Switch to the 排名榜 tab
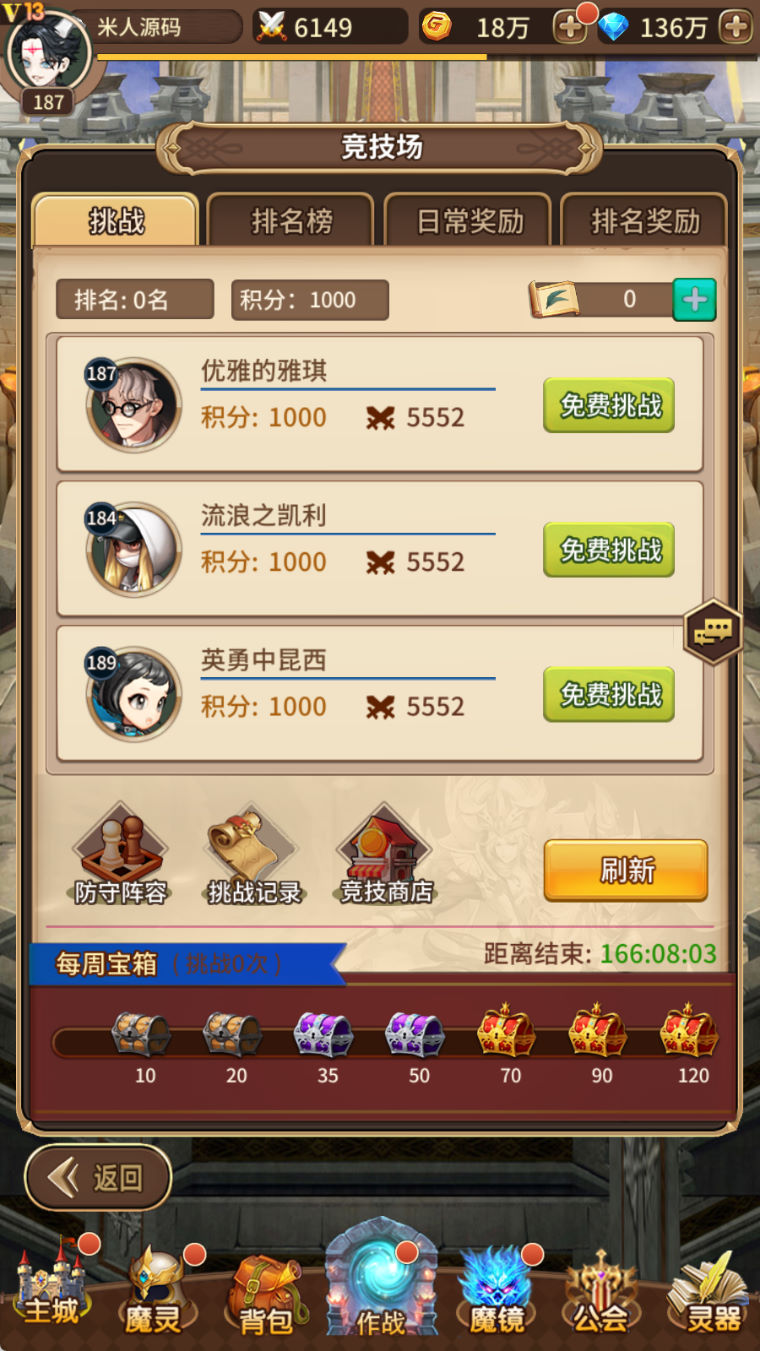The width and height of the screenshot is (760, 1351). click(291, 221)
